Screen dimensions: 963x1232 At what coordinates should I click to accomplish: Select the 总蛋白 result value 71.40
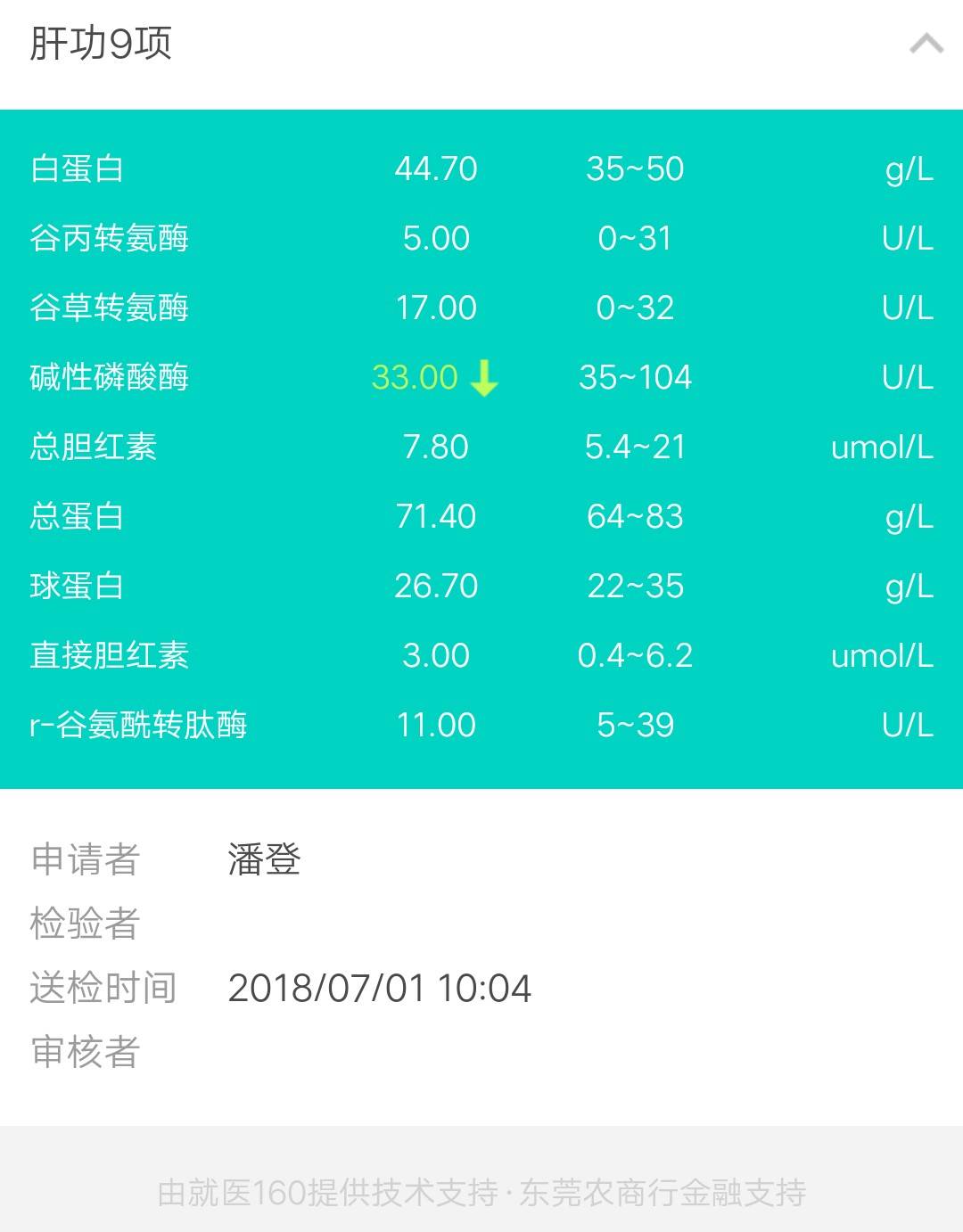click(436, 516)
